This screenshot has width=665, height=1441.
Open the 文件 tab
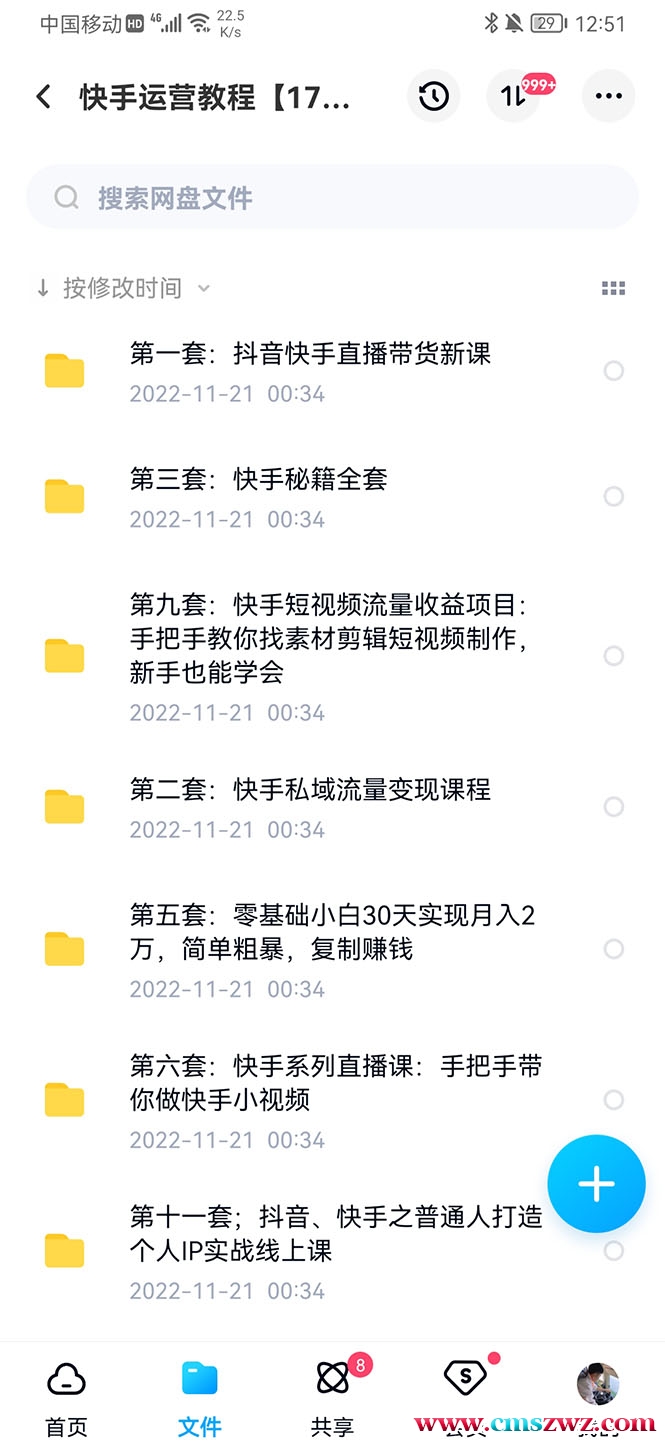[x=199, y=1397]
